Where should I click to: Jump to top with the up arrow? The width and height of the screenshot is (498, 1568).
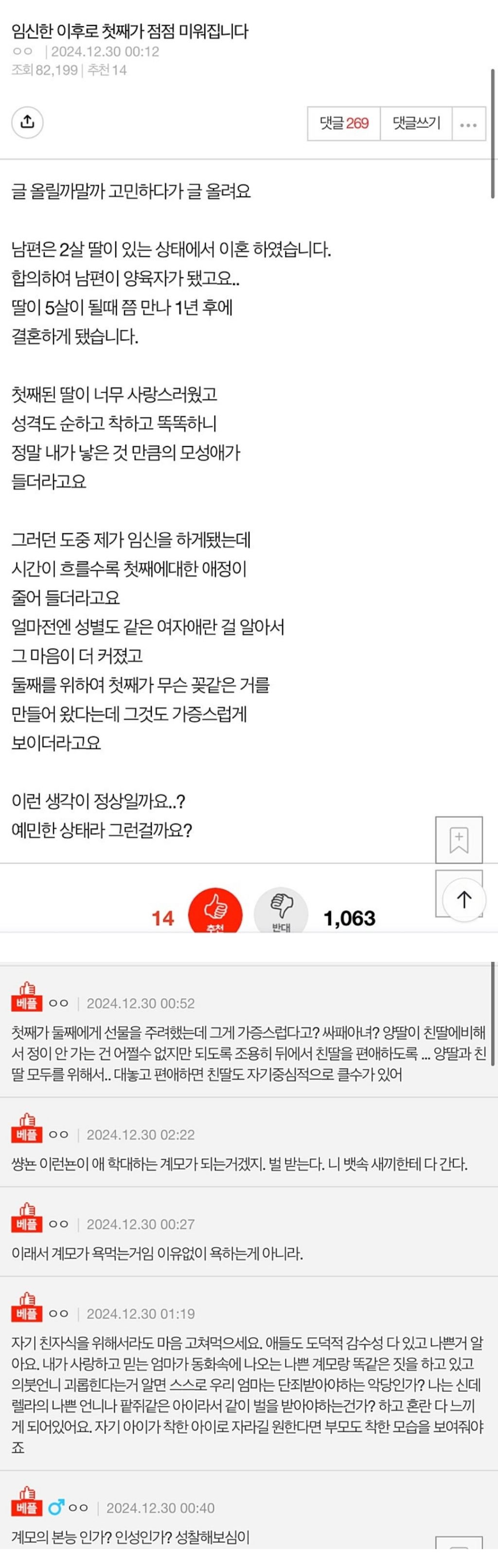click(x=464, y=899)
